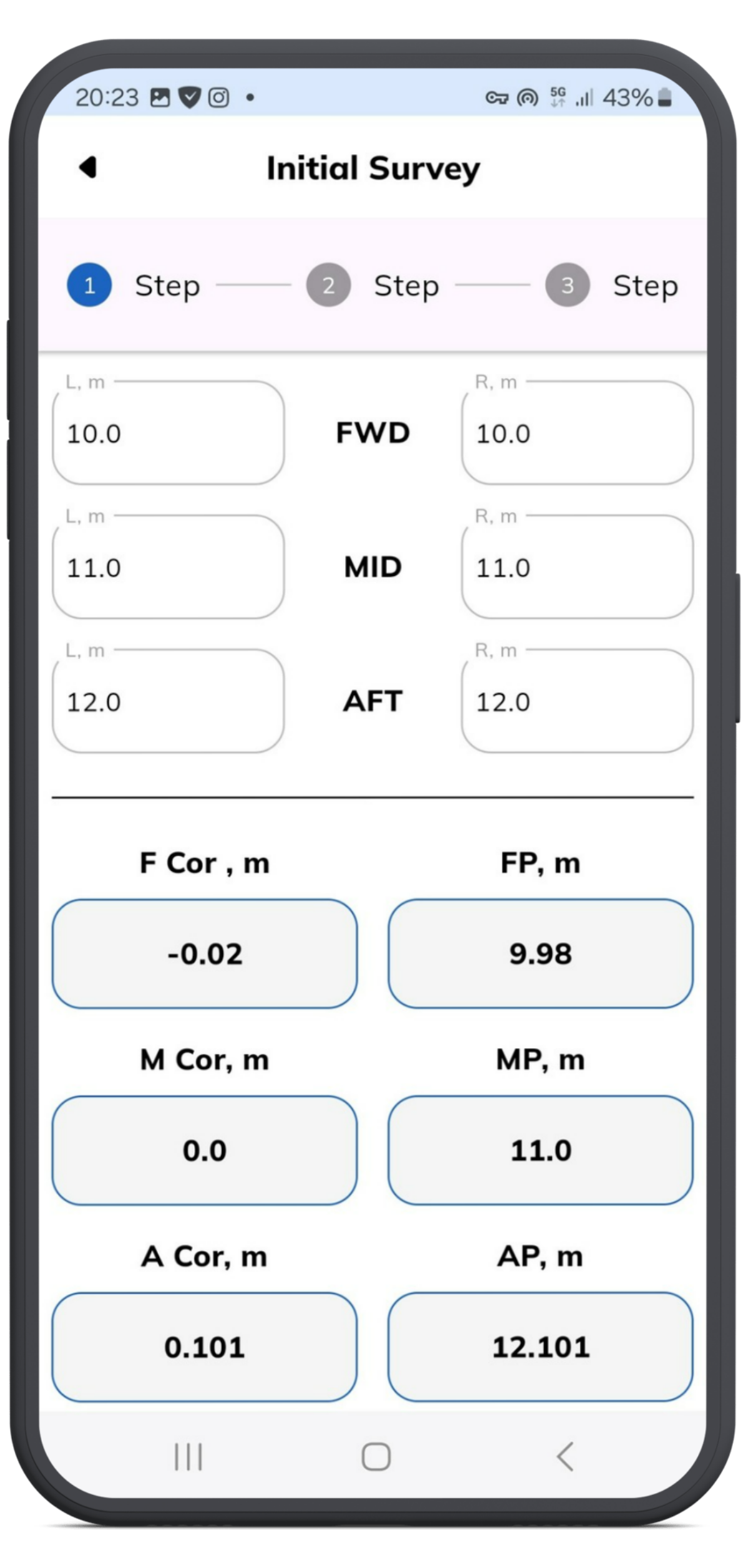Select Step 1 circle indicator
This screenshot has width=741, height=1568.
tap(89, 285)
